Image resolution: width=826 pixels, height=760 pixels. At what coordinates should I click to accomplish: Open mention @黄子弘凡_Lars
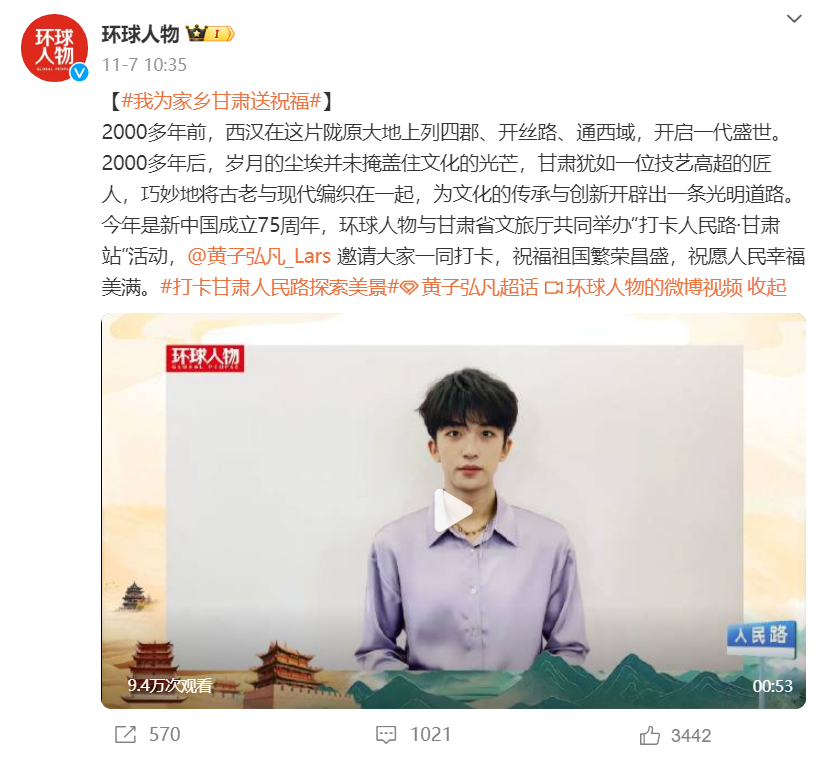(259, 257)
